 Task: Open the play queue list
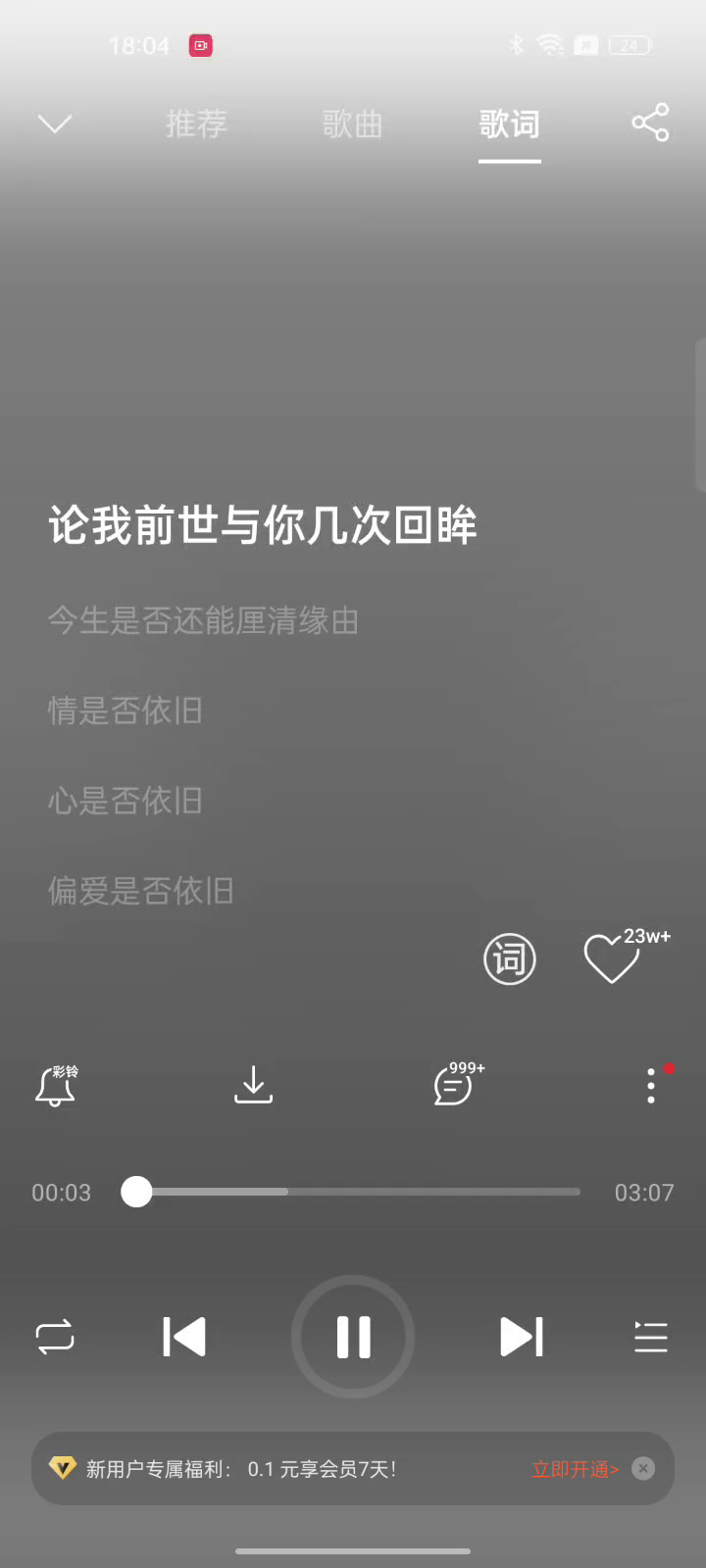(x=650, y=1337)
